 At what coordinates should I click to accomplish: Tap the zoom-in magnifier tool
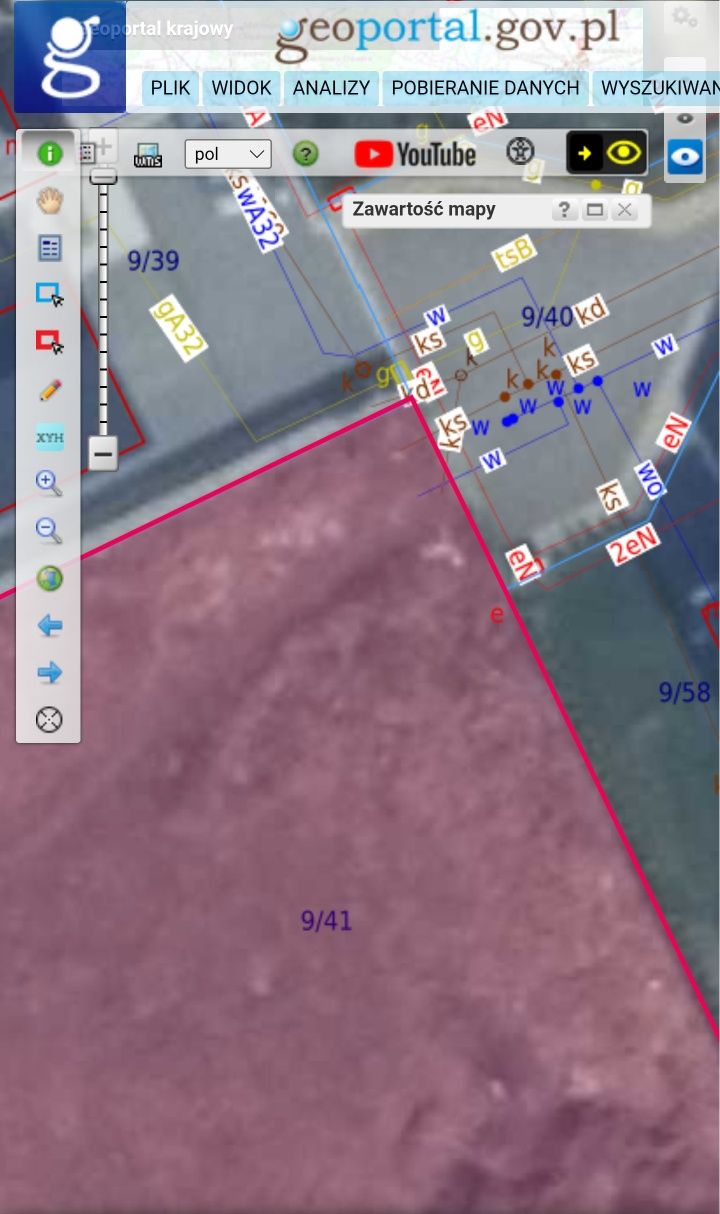[x=49, y=484]
